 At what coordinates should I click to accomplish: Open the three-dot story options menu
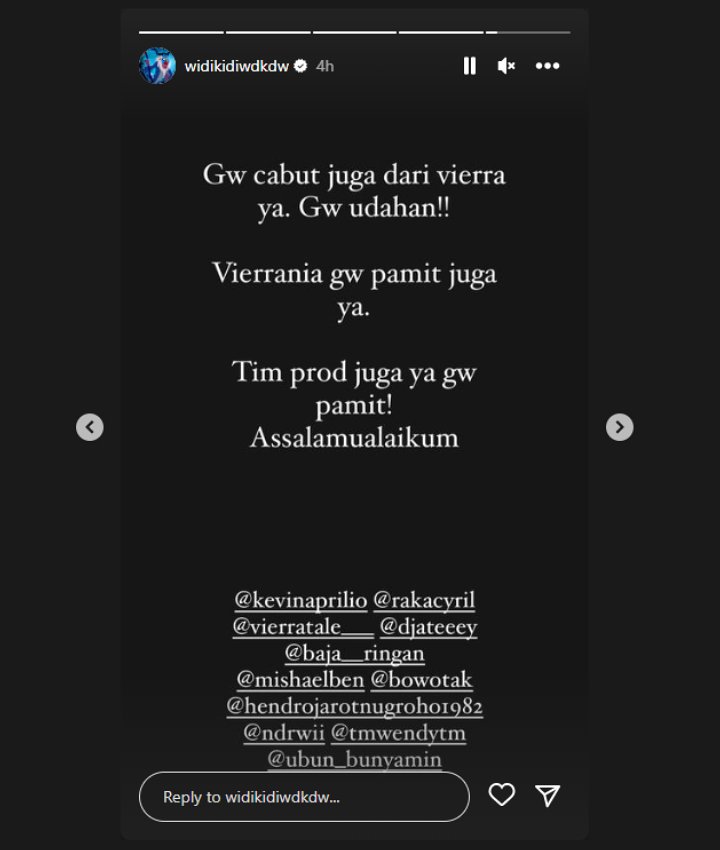coord(547,65)
